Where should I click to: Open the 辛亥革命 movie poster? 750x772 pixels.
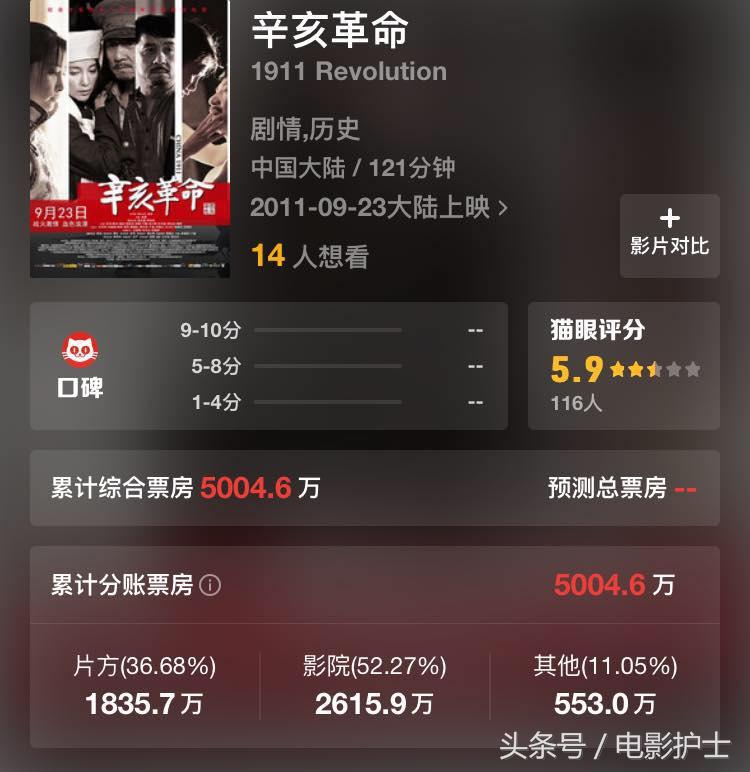click(x=130, y=138)
